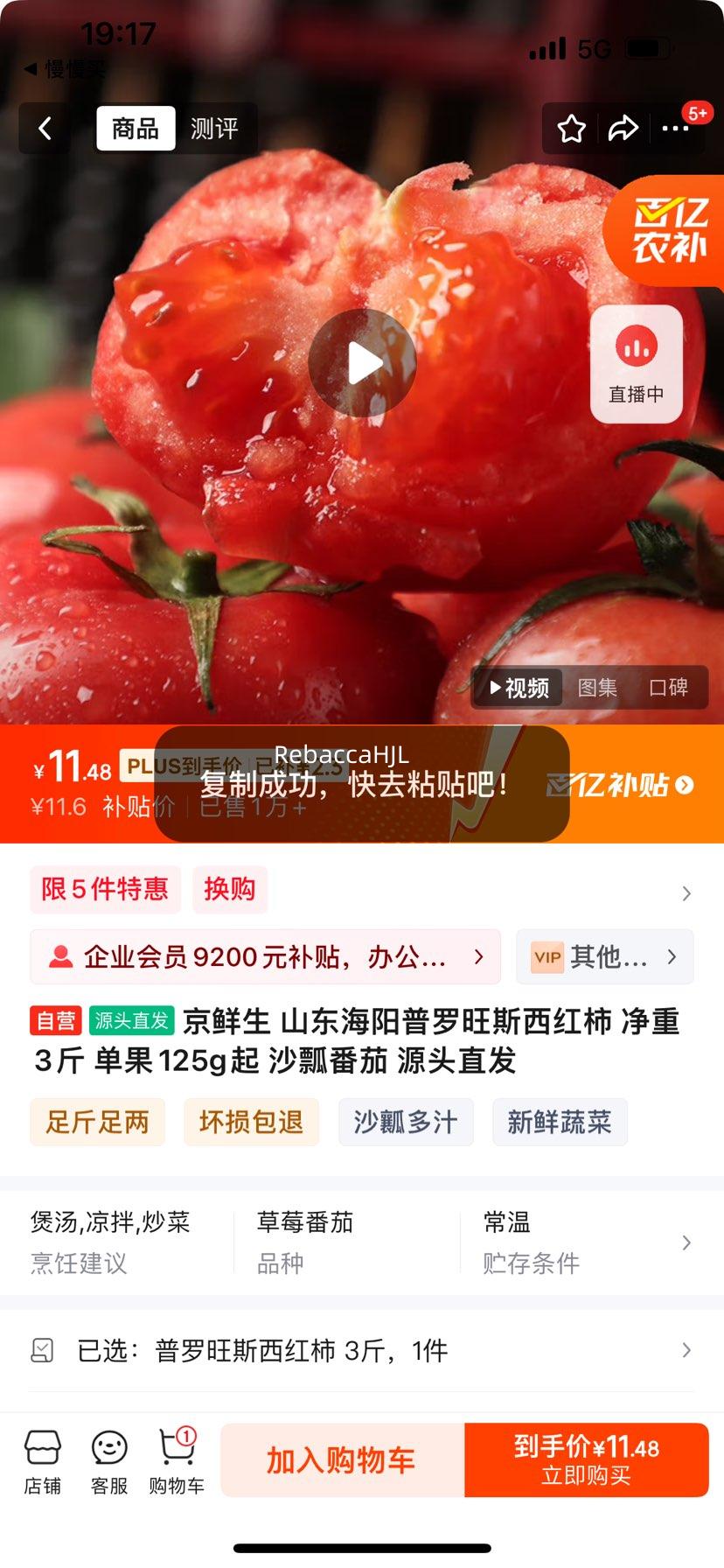Tap the 换购 trade-in button

(x=229, y=890)
